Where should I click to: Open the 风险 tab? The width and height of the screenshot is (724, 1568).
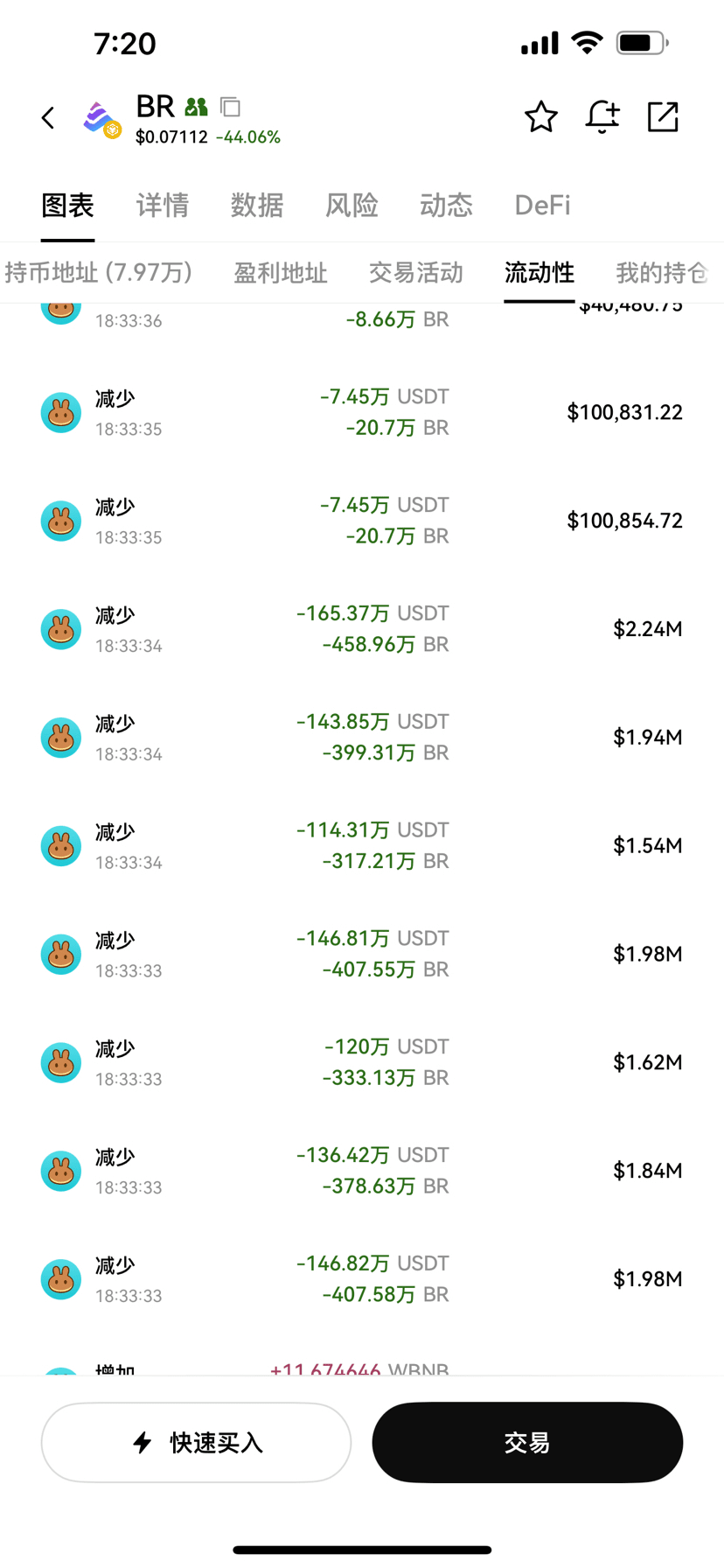(x=352, y=206)
